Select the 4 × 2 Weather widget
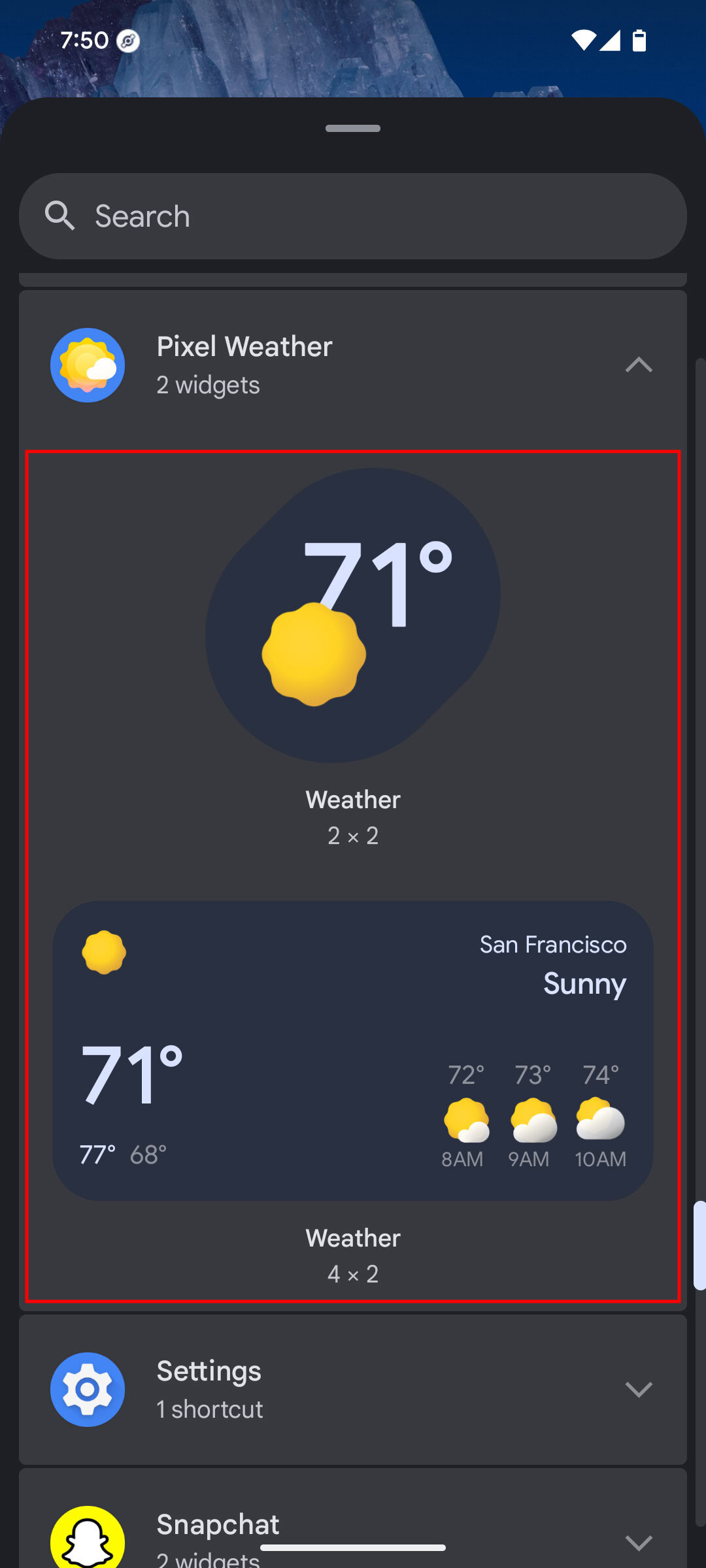This screenshot has width=706, height=1568. coord(353,1051)
